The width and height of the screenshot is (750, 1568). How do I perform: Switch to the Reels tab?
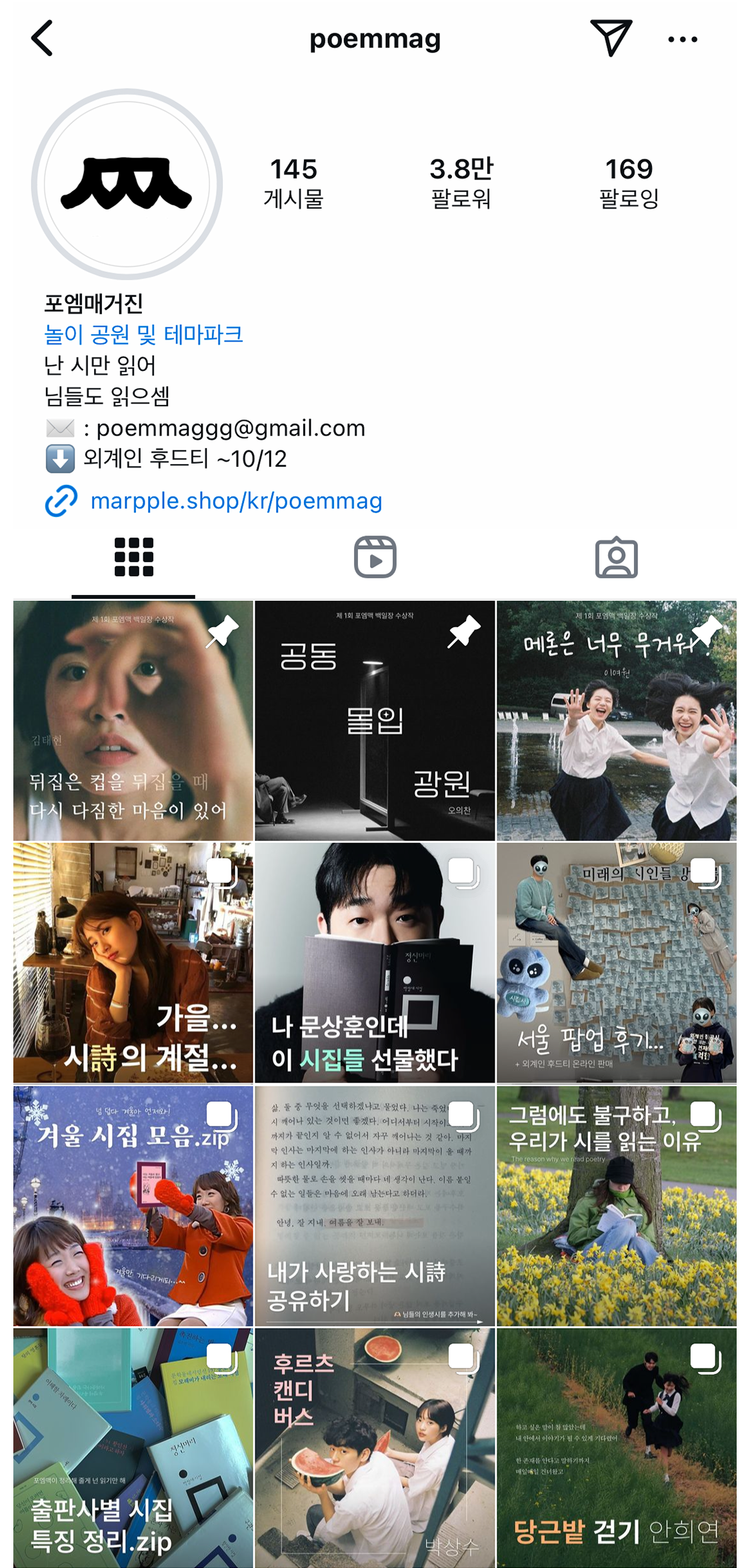[375, 557]
